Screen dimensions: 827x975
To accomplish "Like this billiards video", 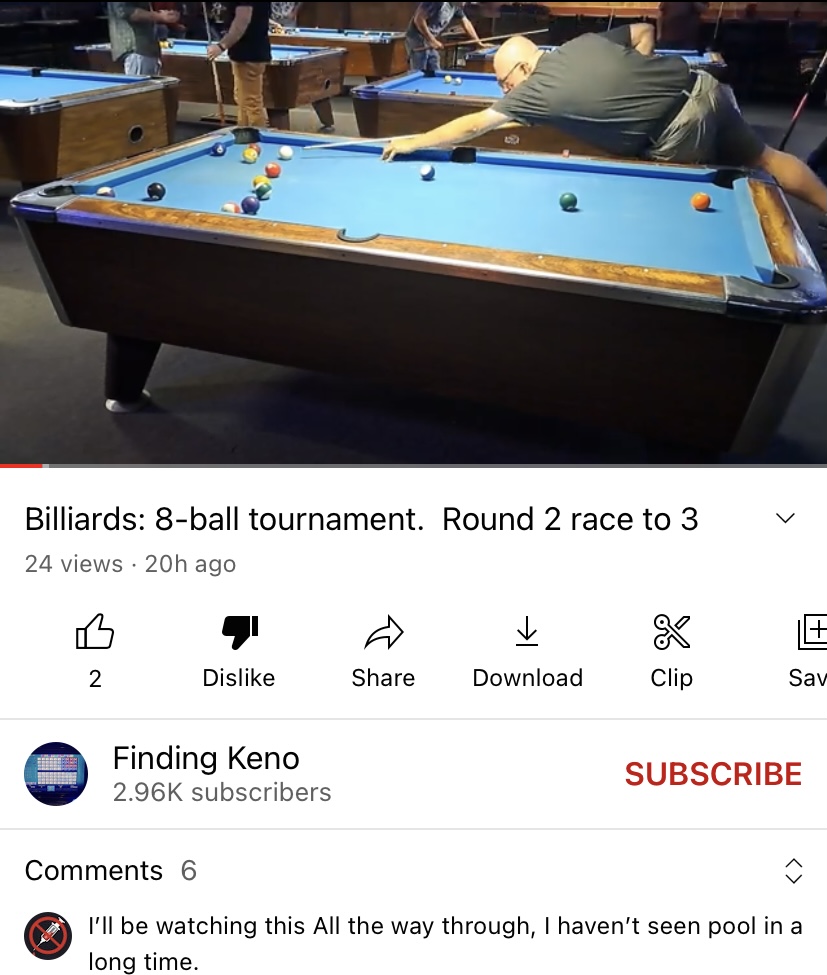I will coord(95,633).
